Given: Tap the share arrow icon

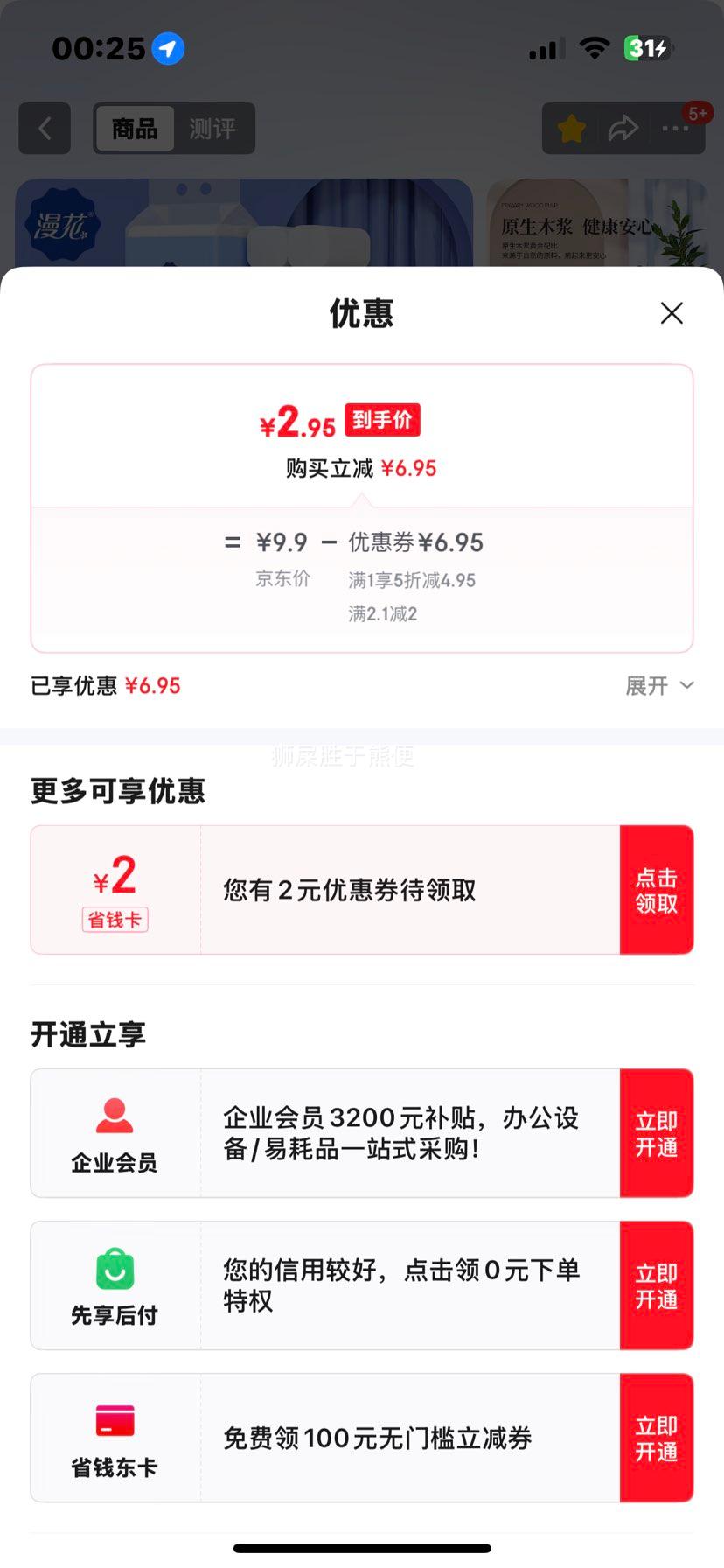Looking at the screenshot, I should click(623, 128).
